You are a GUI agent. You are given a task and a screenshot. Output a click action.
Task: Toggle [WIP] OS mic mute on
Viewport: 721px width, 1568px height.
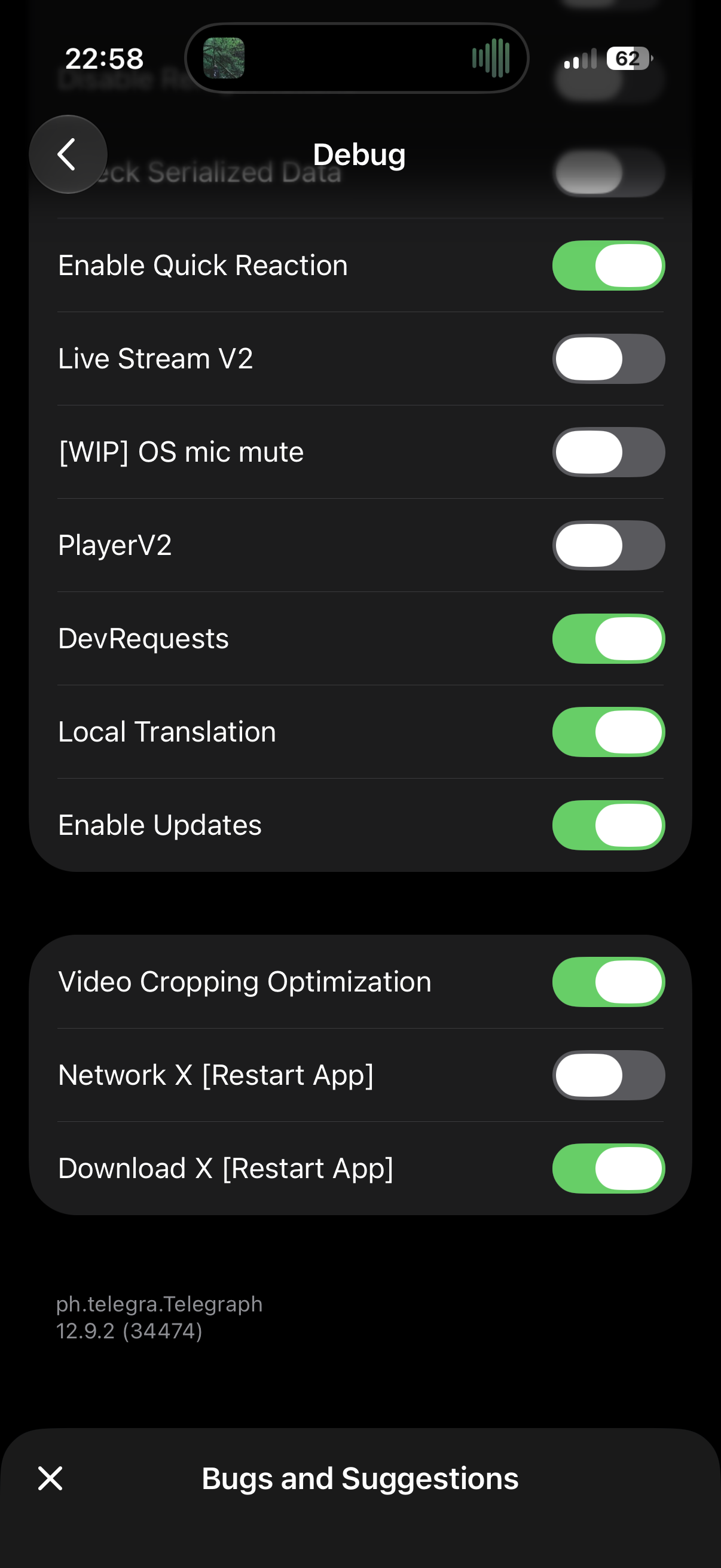[x=609, y=452]
